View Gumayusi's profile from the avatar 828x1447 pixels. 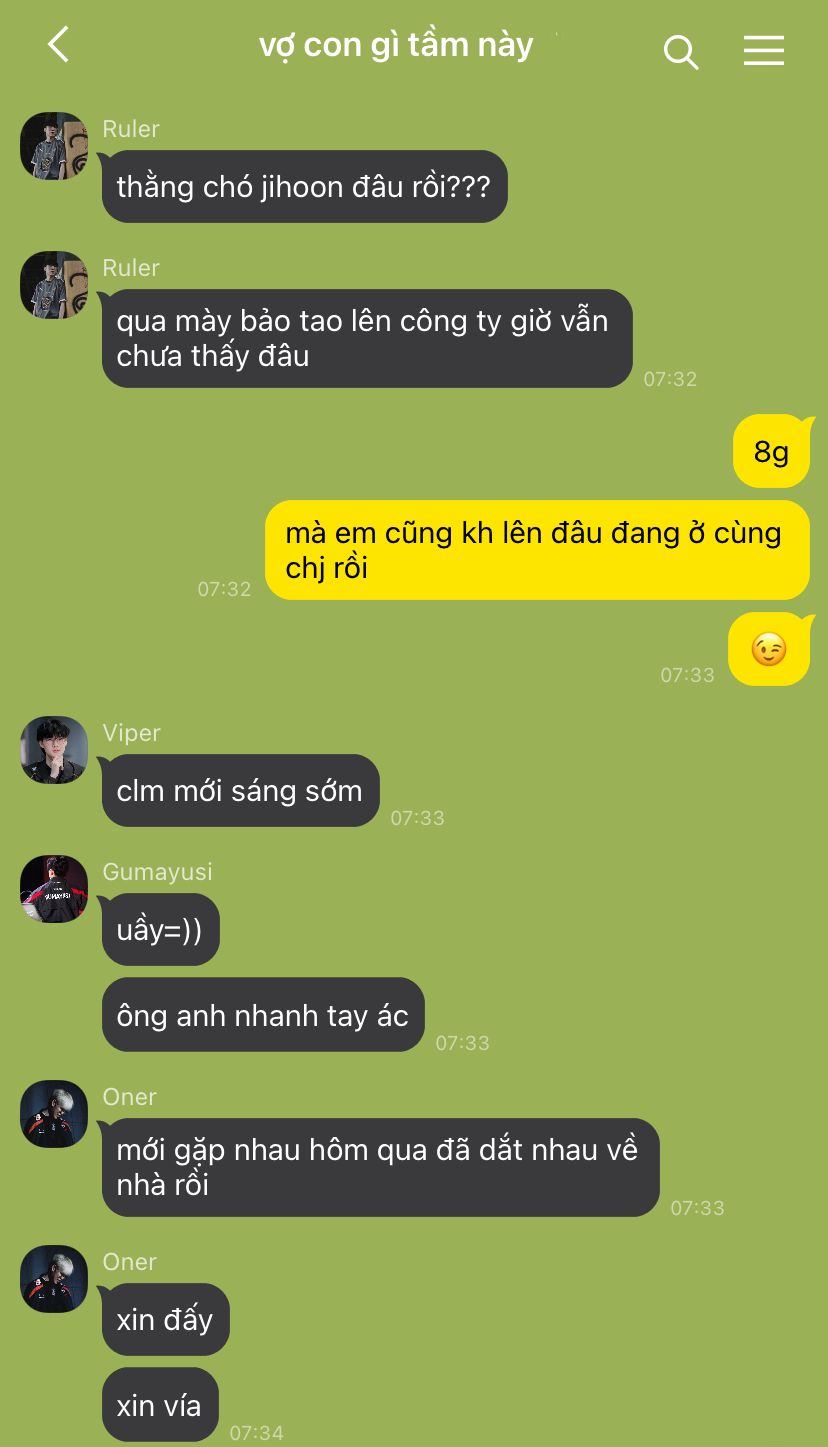tap(54, 889)
